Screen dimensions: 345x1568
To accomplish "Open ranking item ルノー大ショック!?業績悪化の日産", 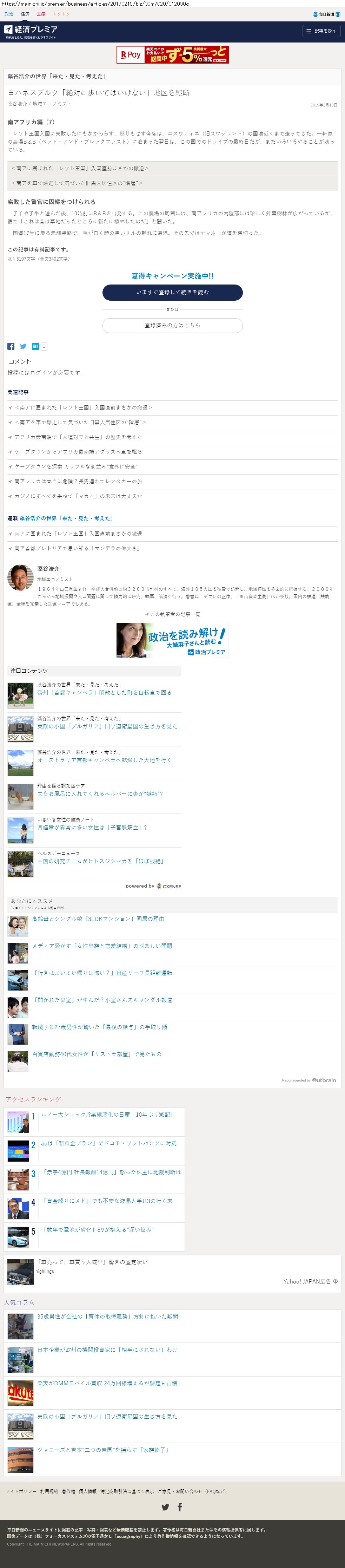I will click(107, 1115).
